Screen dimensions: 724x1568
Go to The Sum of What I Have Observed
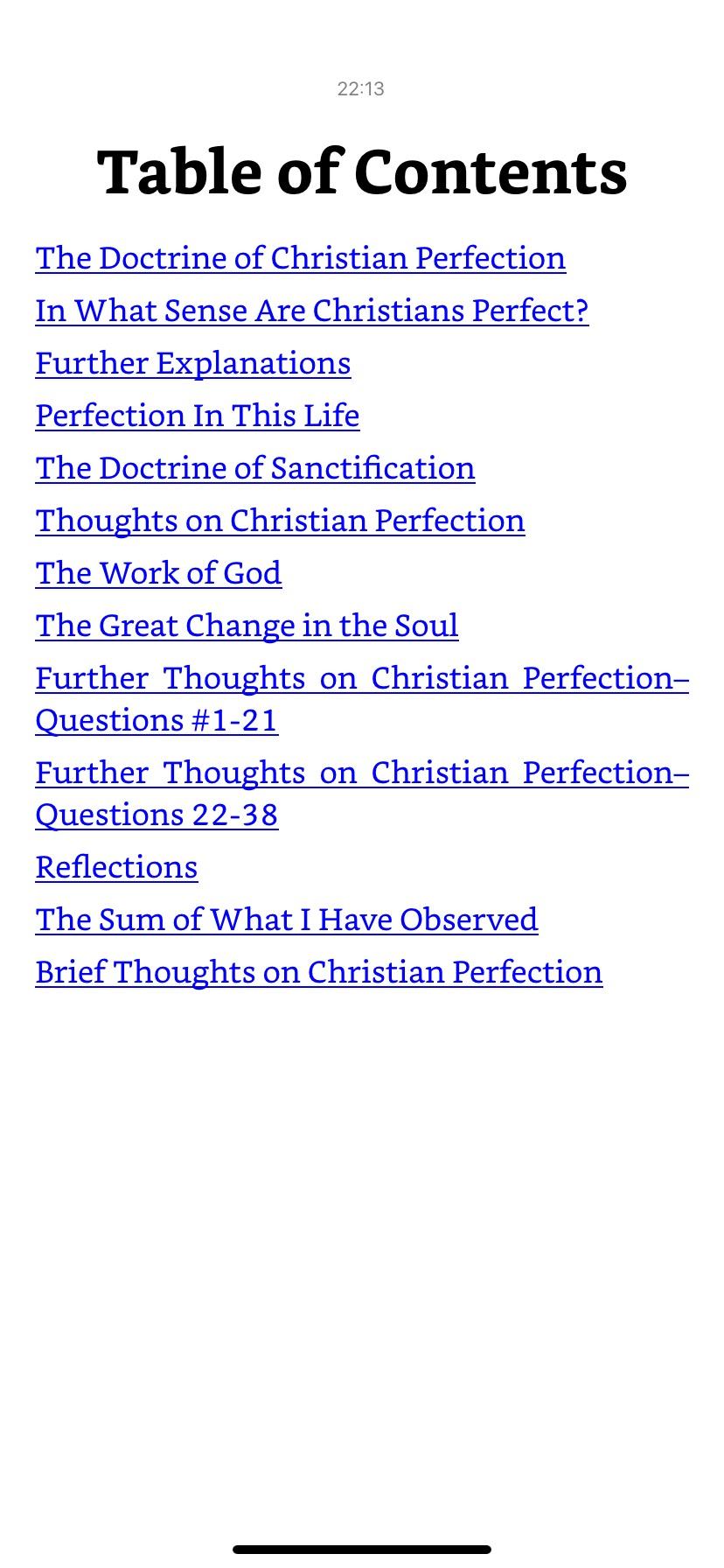[287, 920]
